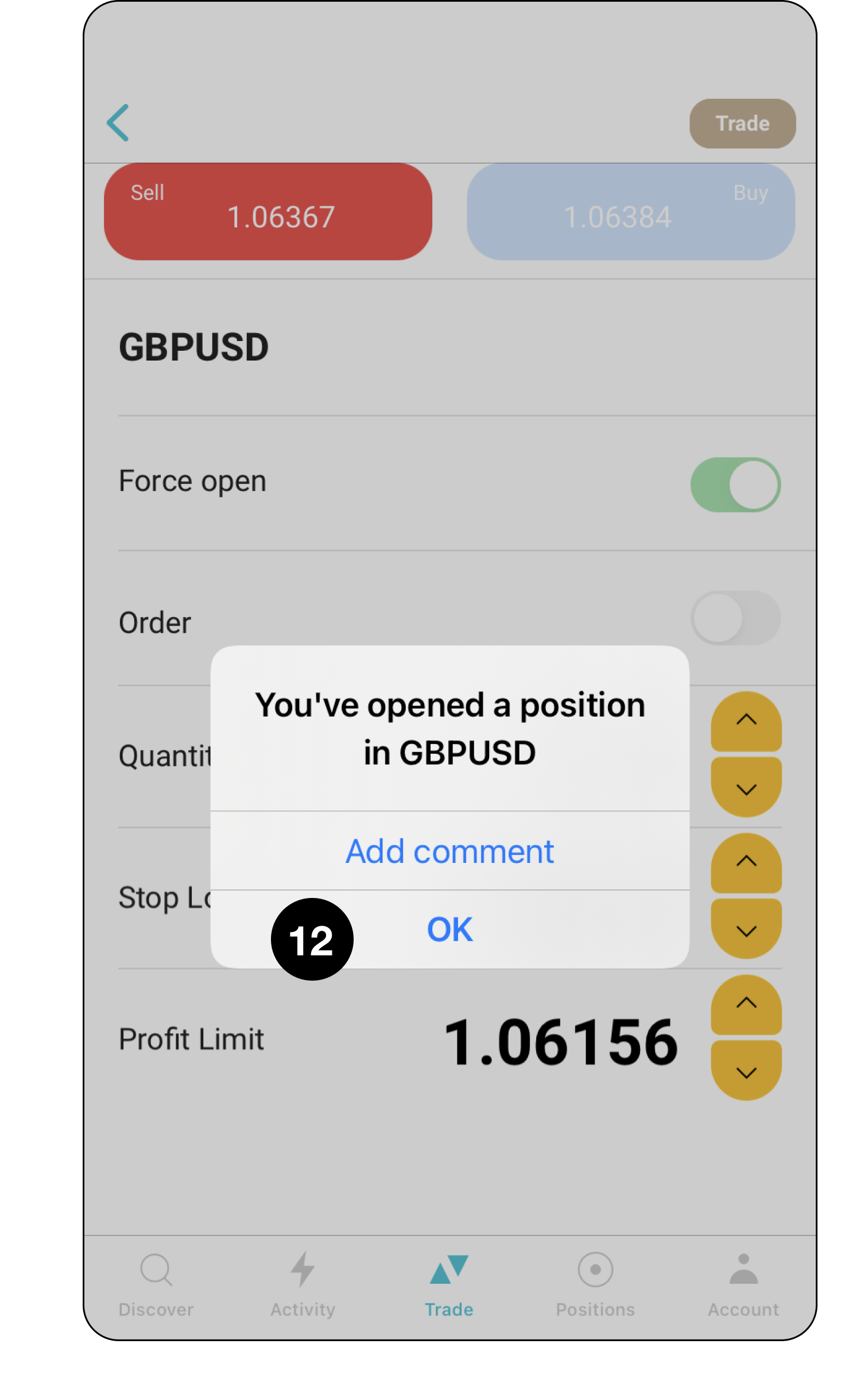Increase the Quantity value
The height and width of the screenshot is (1394, 868).
click(x=746, y=721)
